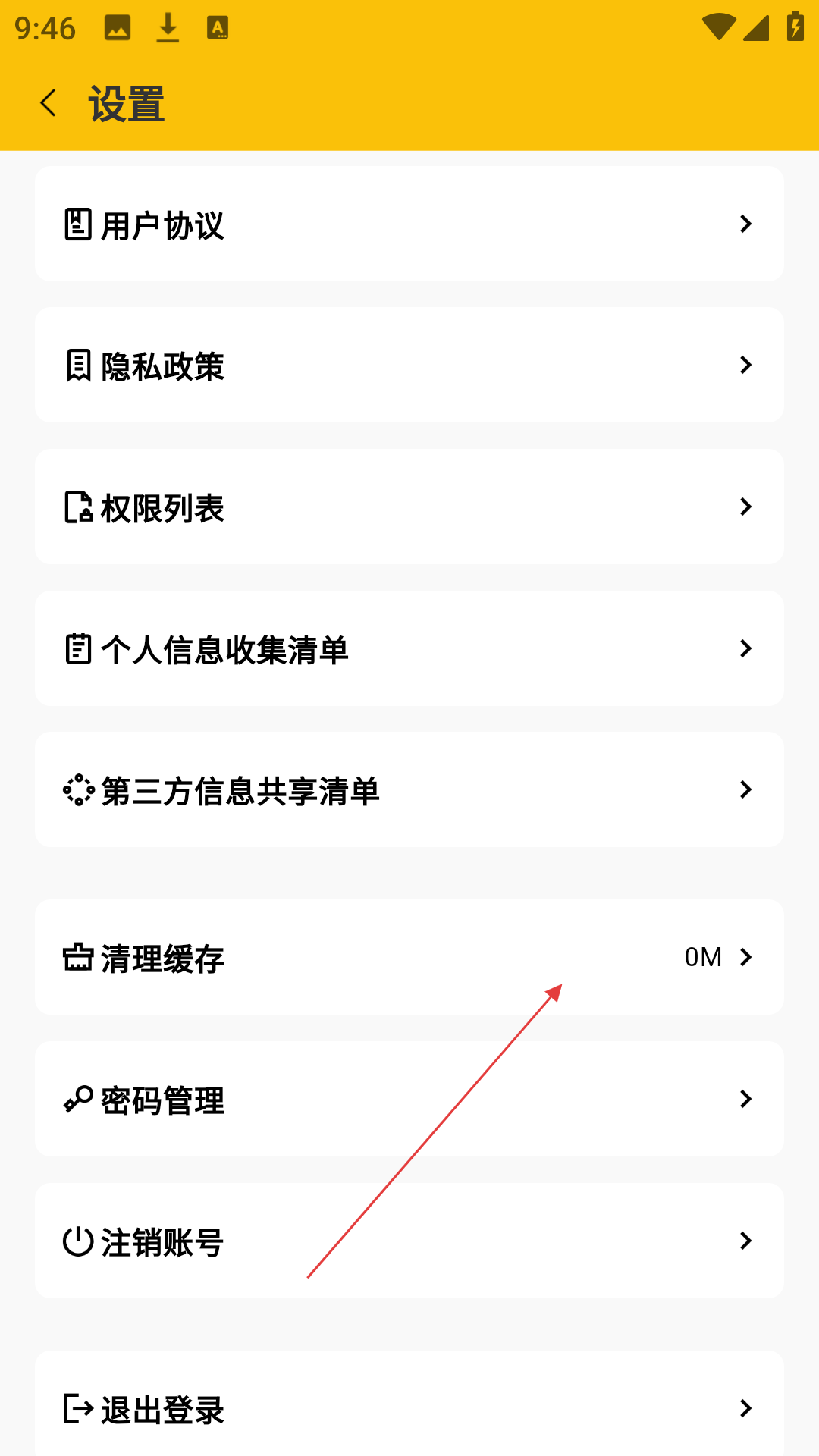Go back from the 设置 page
This screenshot has height=1456, width=819.
click(49, 103)
